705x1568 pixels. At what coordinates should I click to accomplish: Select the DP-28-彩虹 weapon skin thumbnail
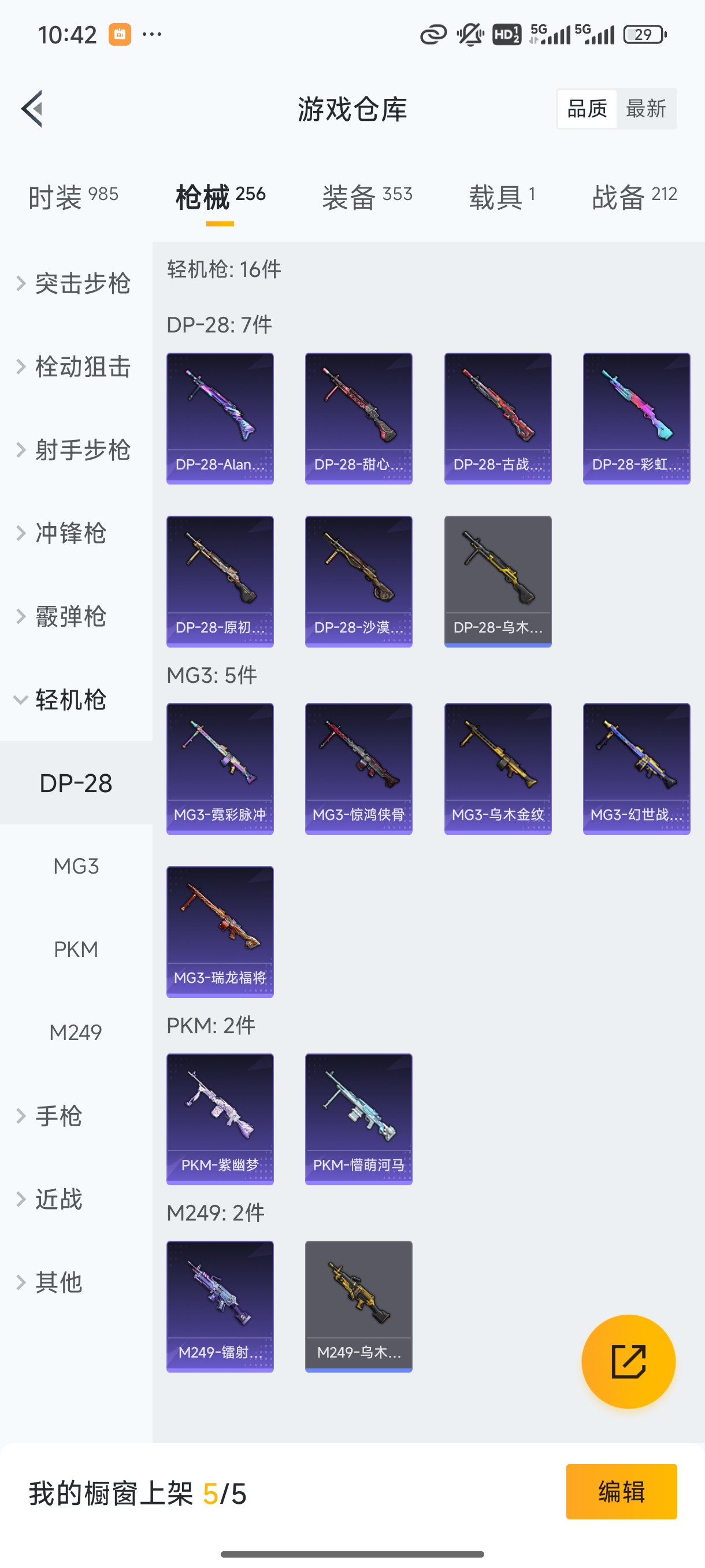pyautogui.click(x=636, y=417)
